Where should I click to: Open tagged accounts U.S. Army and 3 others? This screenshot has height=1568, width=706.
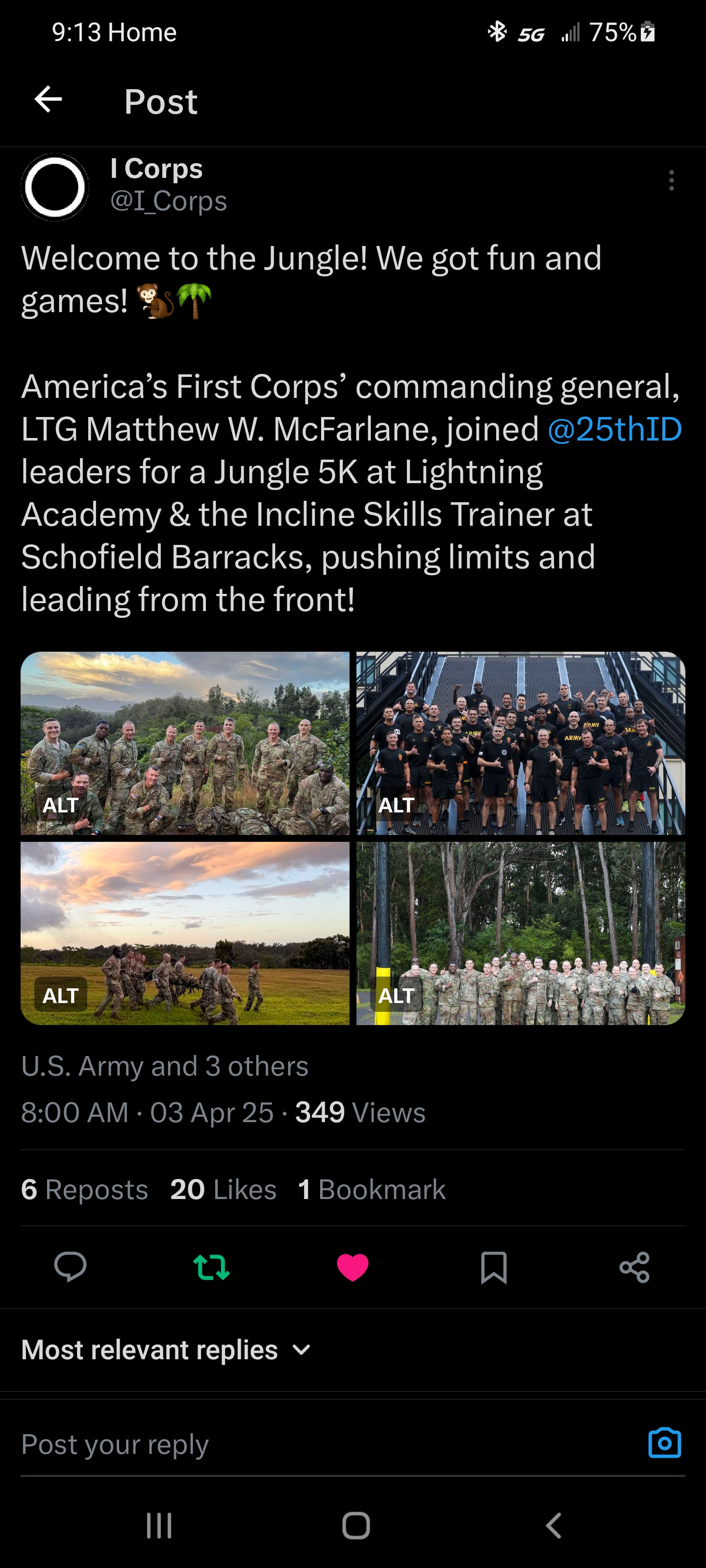(164, 1066)
